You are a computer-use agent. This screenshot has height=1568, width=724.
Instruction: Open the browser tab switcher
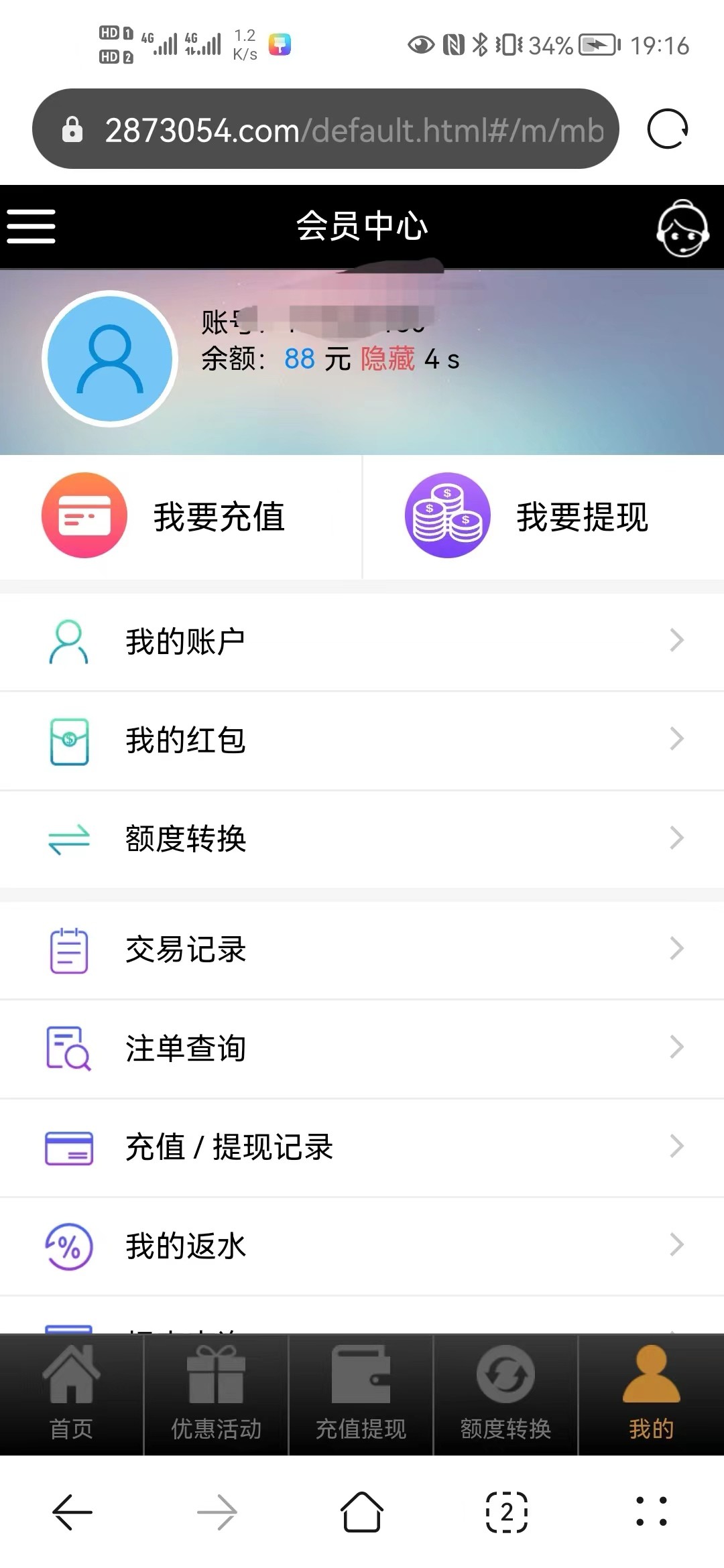click(507, 1512)
